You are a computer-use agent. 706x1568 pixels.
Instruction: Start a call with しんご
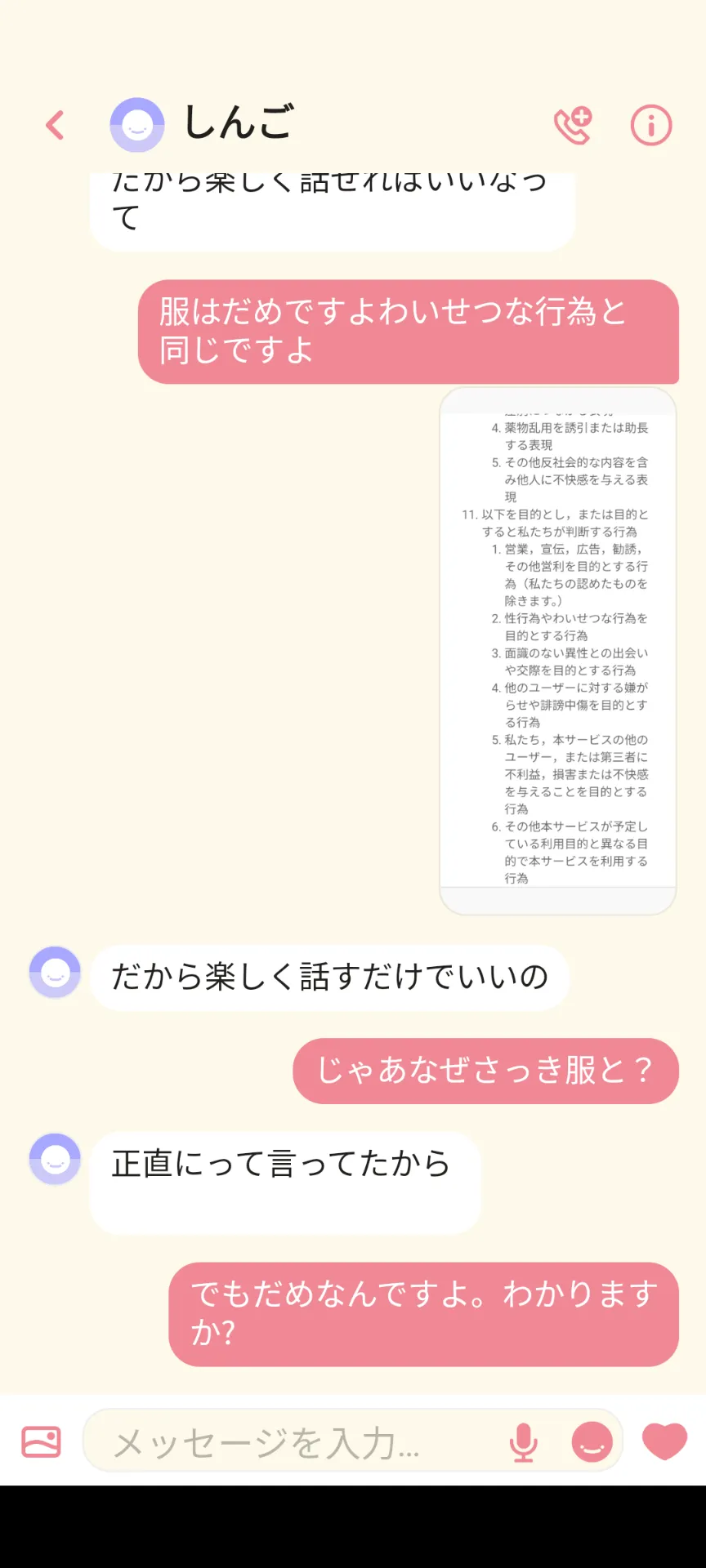click(x=573, y=125)
